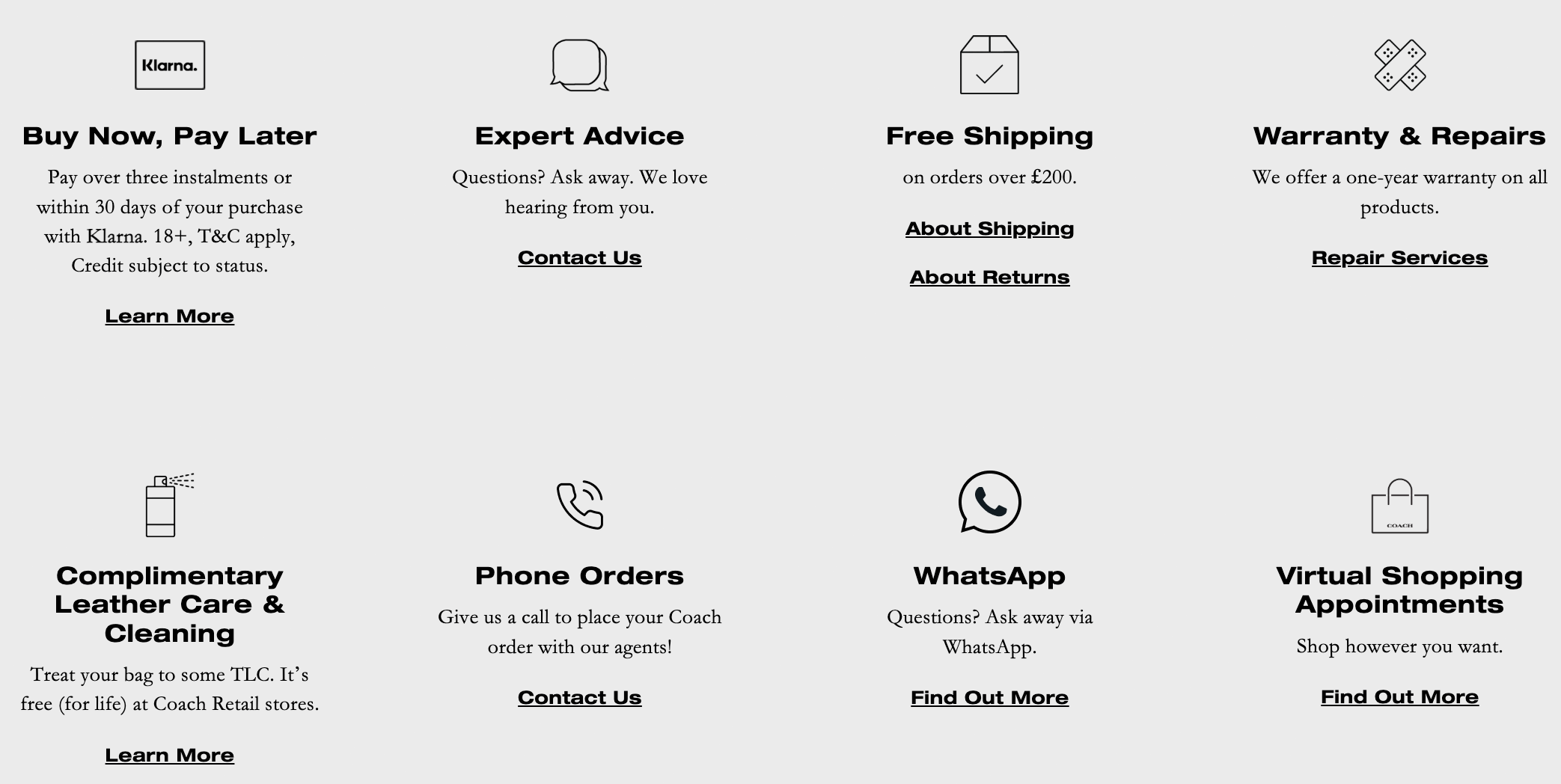
Task: Open Learn More under Buy Now, Pay Later
Action: click(169, 316)
